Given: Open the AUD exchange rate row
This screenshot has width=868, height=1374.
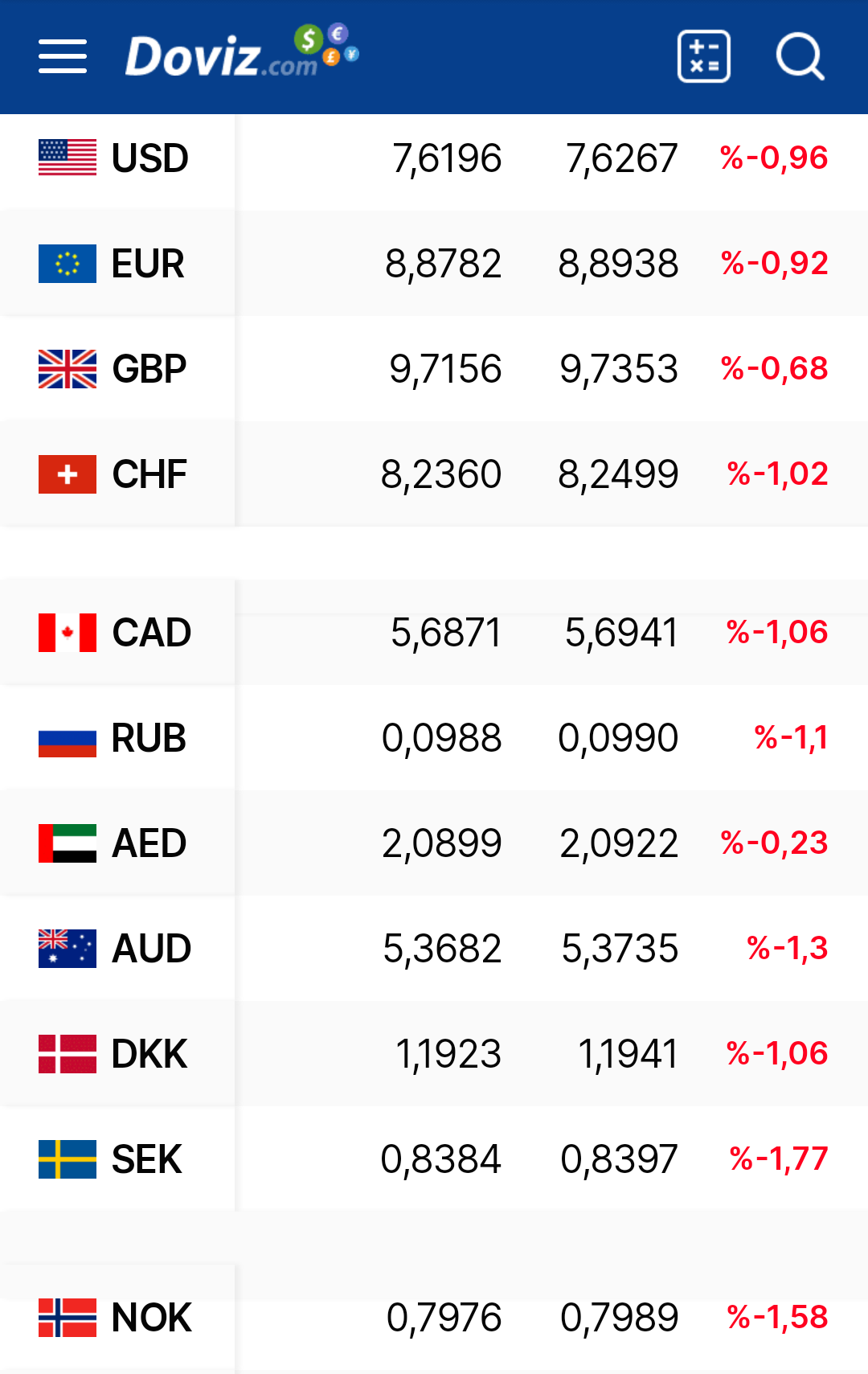Looking at the screenshot, I should [434, 949].
